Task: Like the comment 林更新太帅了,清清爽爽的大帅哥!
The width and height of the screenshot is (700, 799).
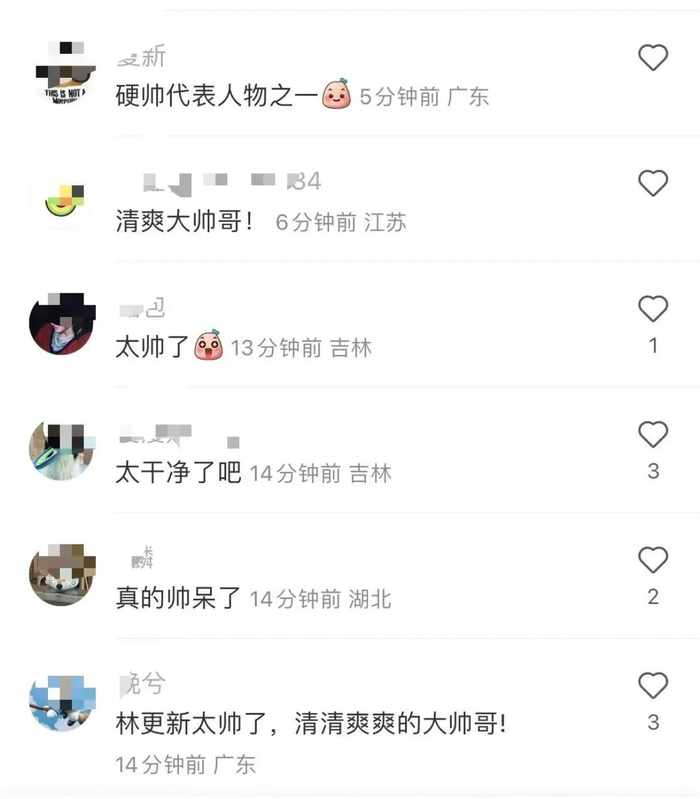Action: pyautogui.click(x=653, y=686)
